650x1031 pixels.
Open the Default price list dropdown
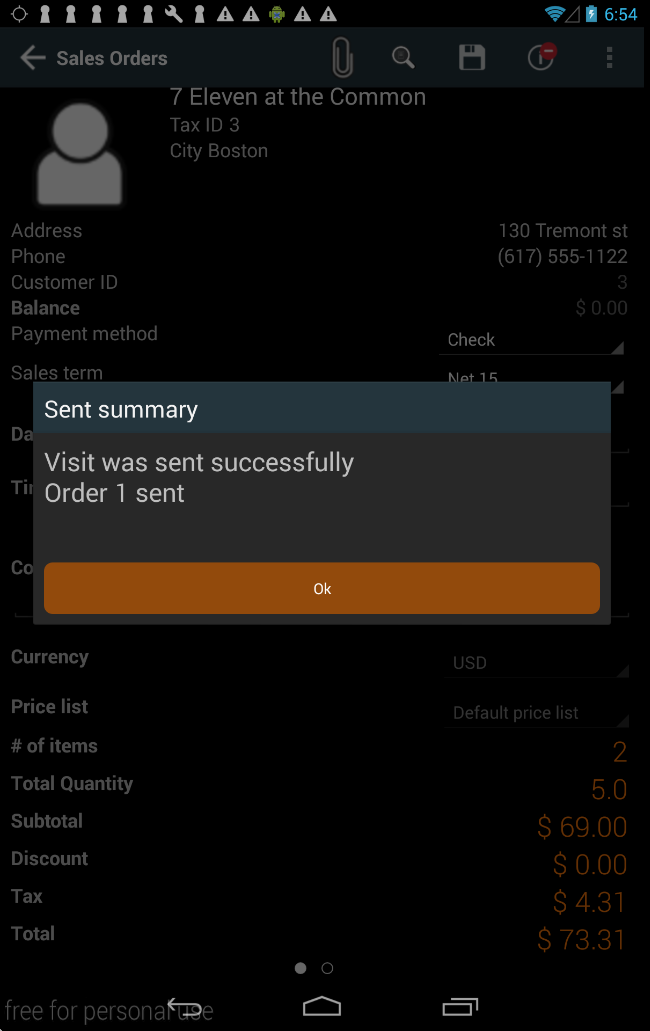point(538,713)
